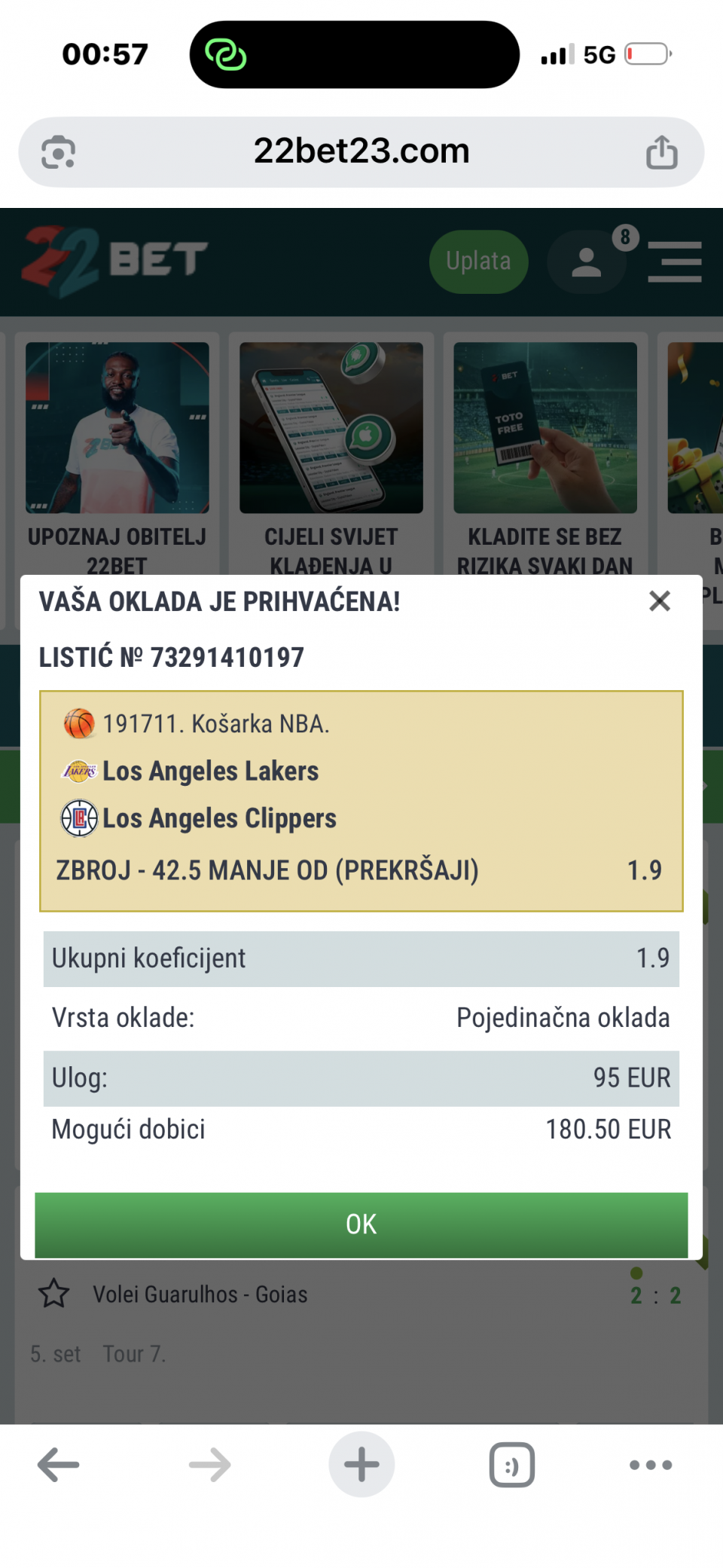Open the page scan icon in address bar
This screenshot has height=1568, width=723.
pyautogui.click(x=59, y=152)
